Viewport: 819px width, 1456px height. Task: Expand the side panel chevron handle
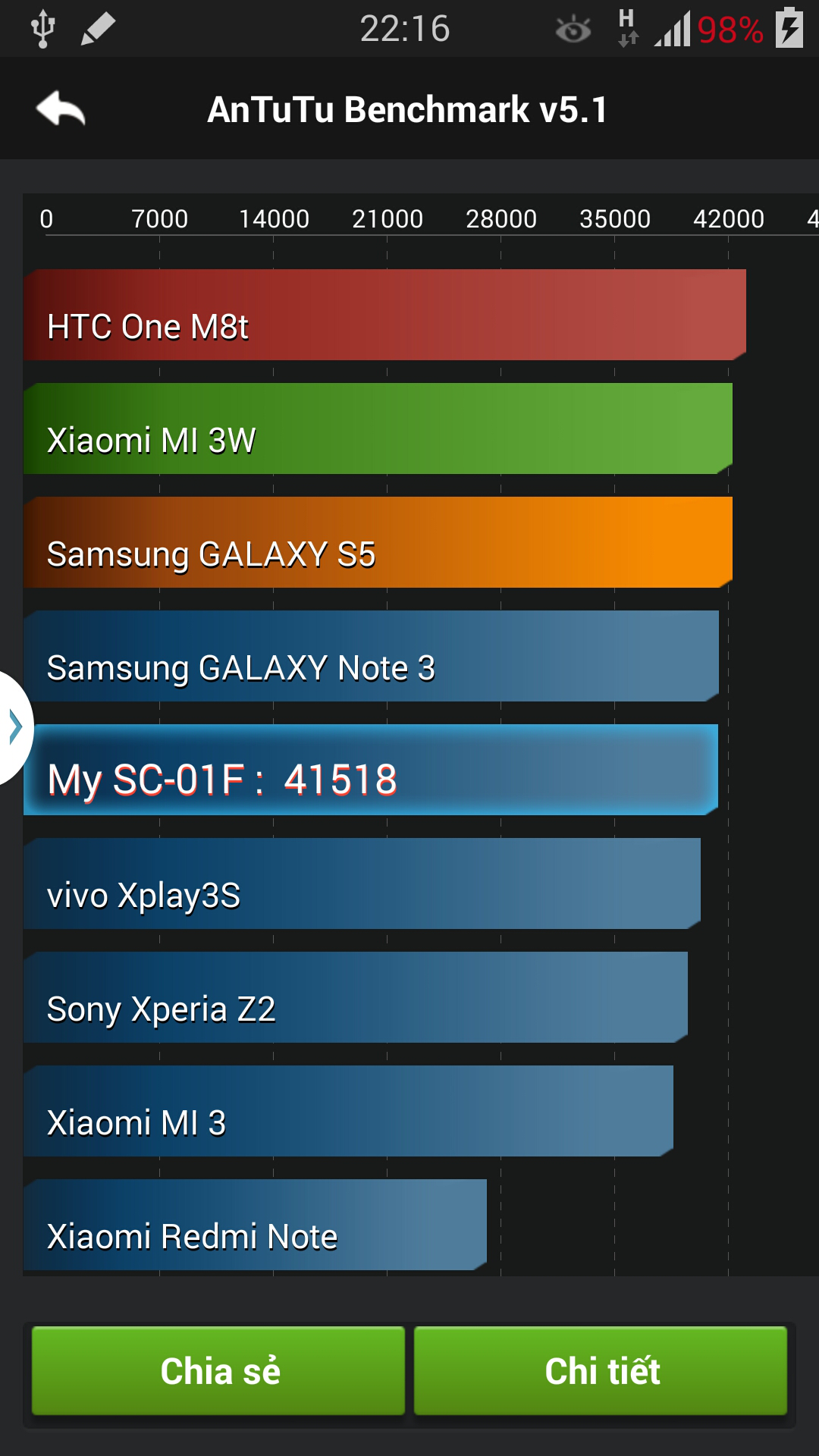[x=14, y=726]
